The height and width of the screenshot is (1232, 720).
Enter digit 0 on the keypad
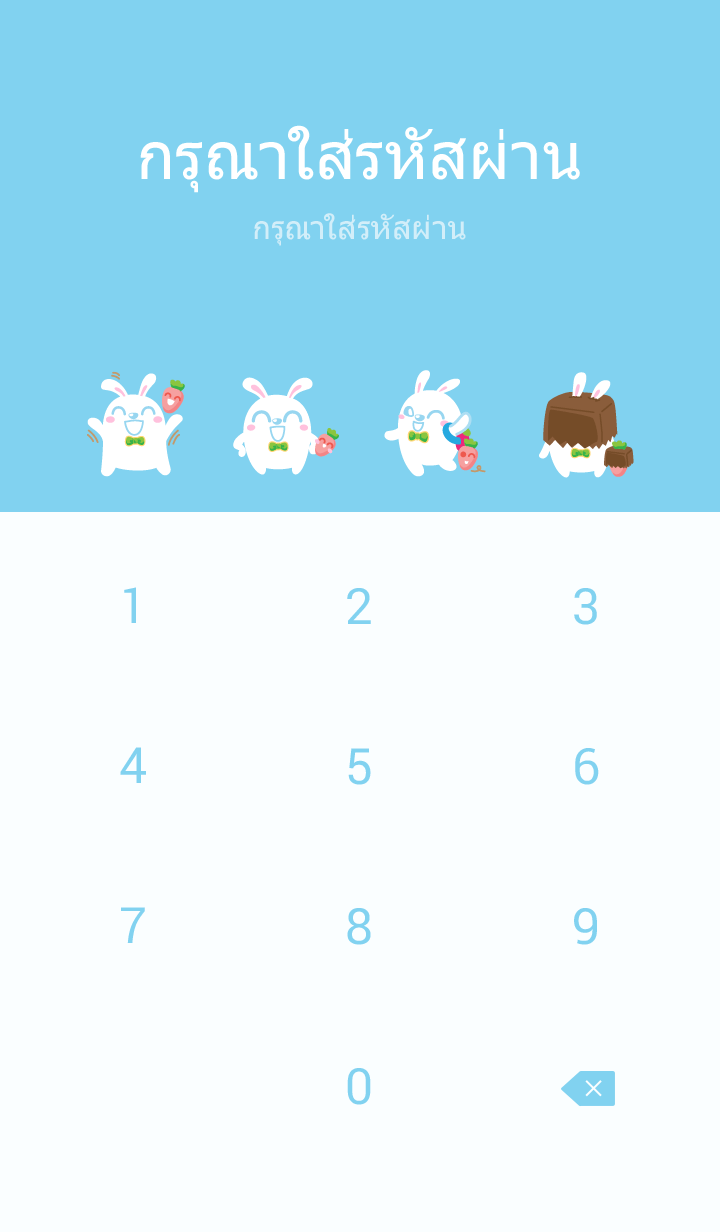point(359,1087)
